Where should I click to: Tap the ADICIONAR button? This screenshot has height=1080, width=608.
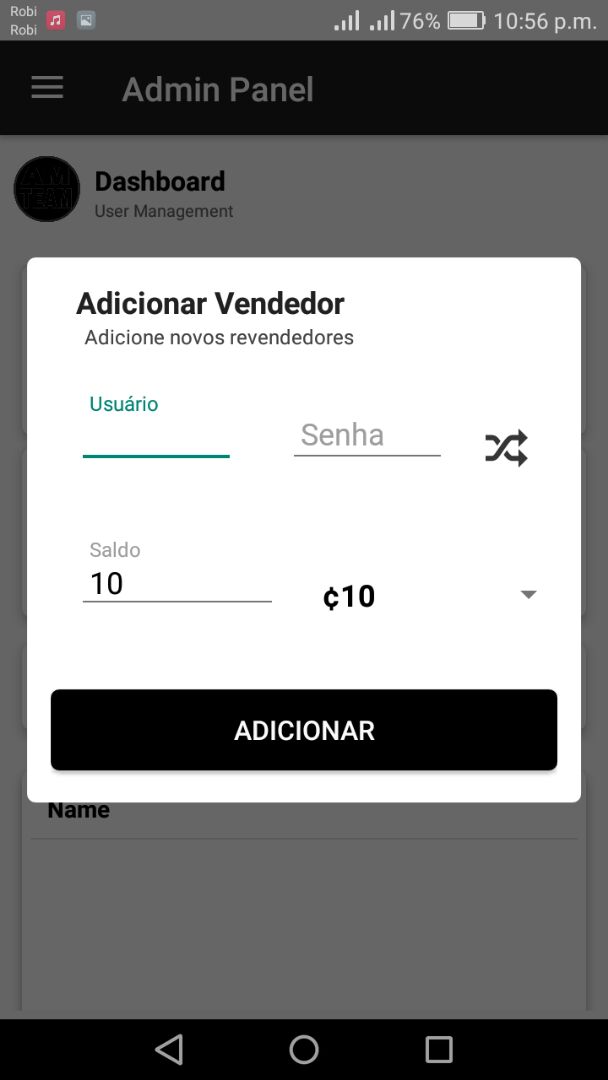[x=304, y=730]
